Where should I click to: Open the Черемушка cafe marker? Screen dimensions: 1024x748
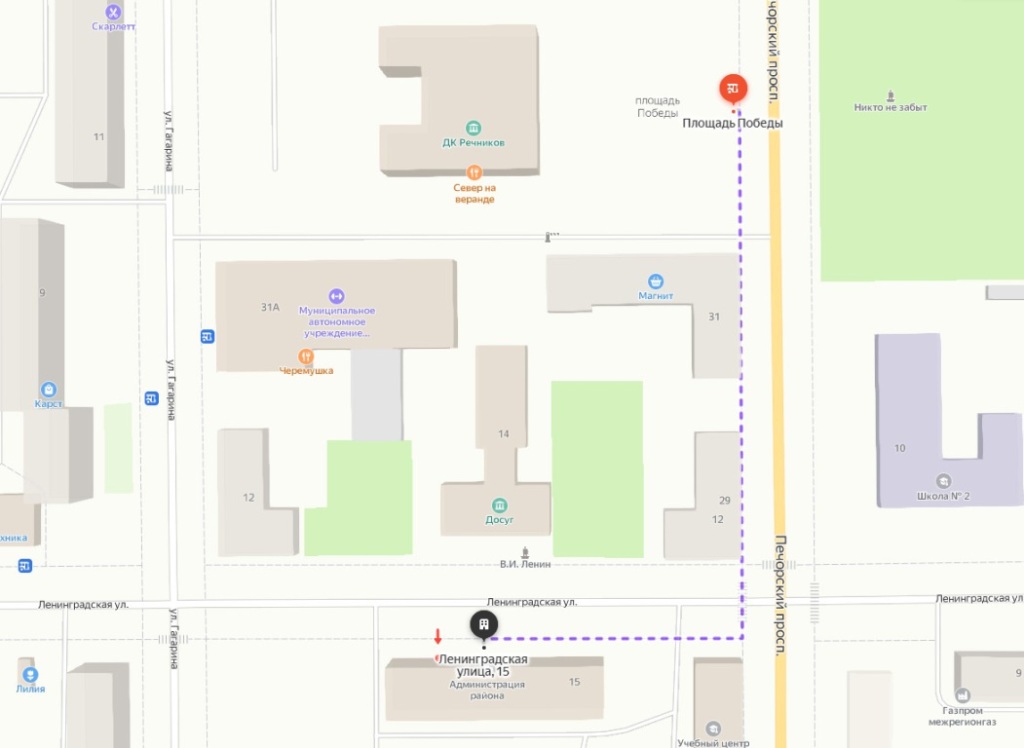(x=306, y=356)
